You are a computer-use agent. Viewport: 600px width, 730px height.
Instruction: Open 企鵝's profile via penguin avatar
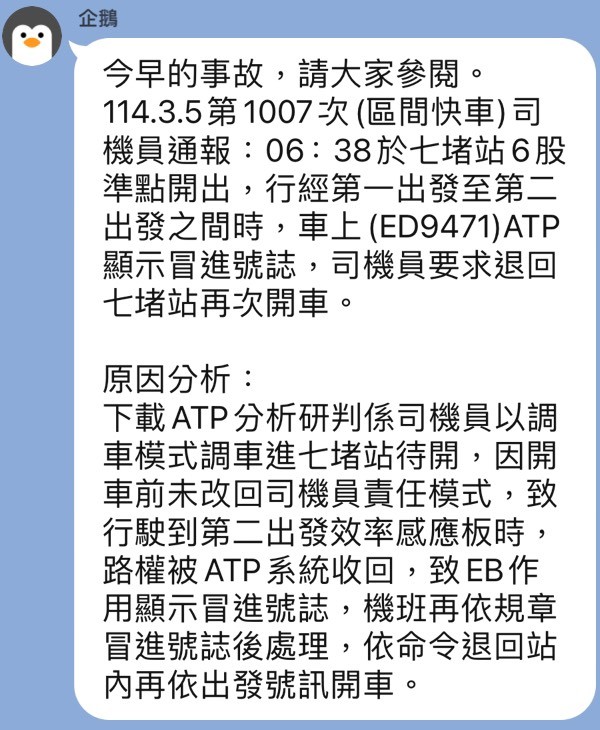pos(34,37)
